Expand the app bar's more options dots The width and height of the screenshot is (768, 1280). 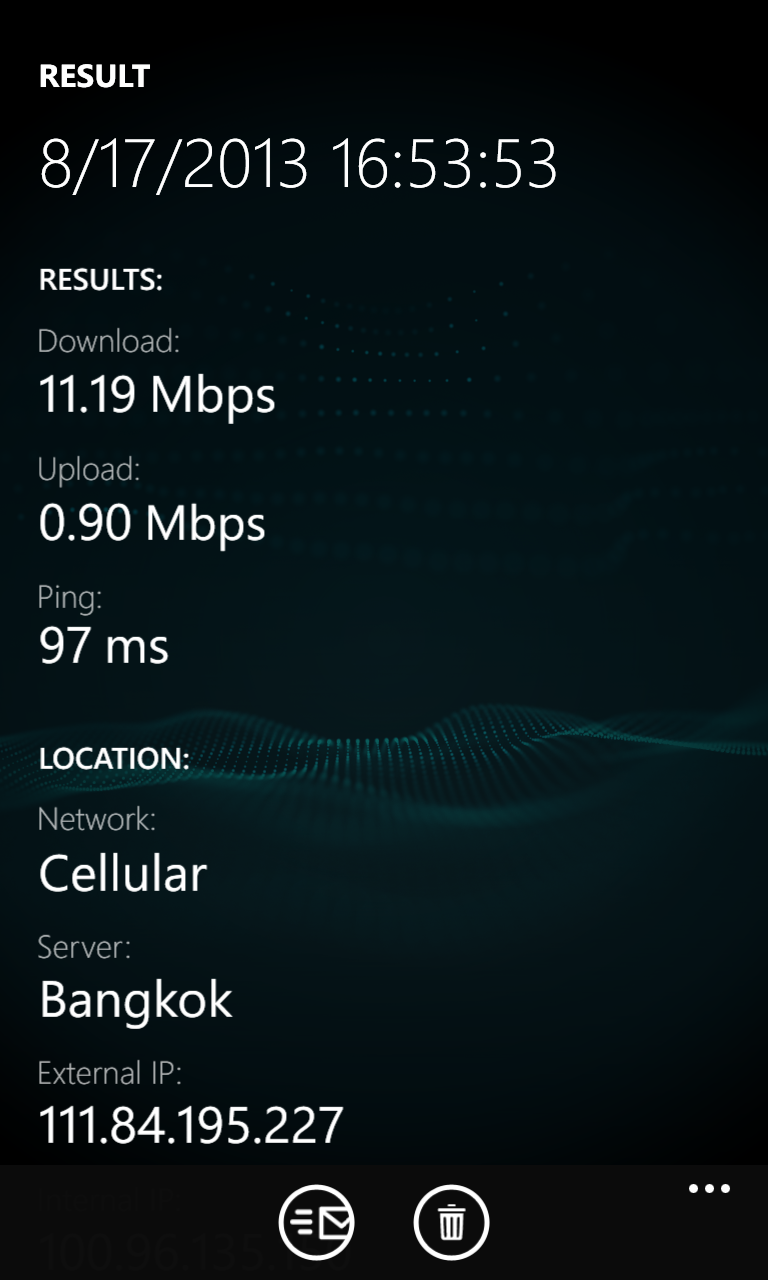(709, 1189)
